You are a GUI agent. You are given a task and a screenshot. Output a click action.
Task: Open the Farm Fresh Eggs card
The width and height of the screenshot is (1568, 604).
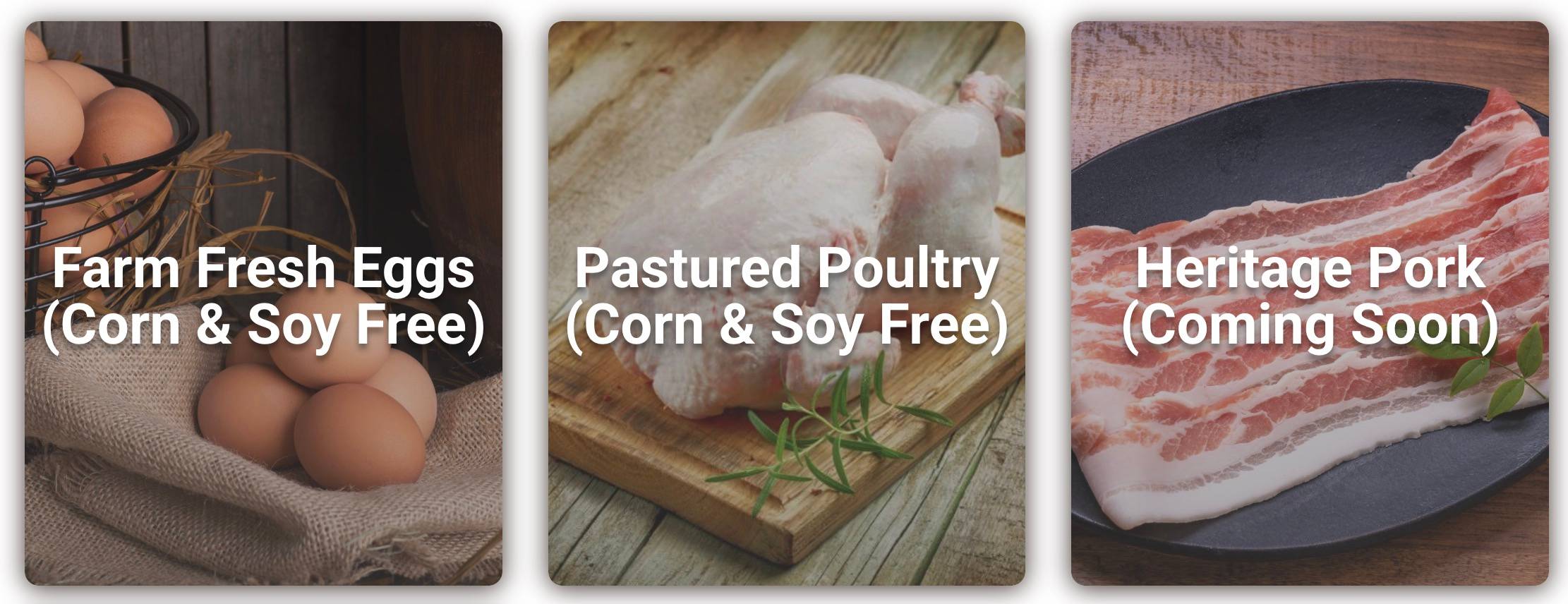(263, 302)
